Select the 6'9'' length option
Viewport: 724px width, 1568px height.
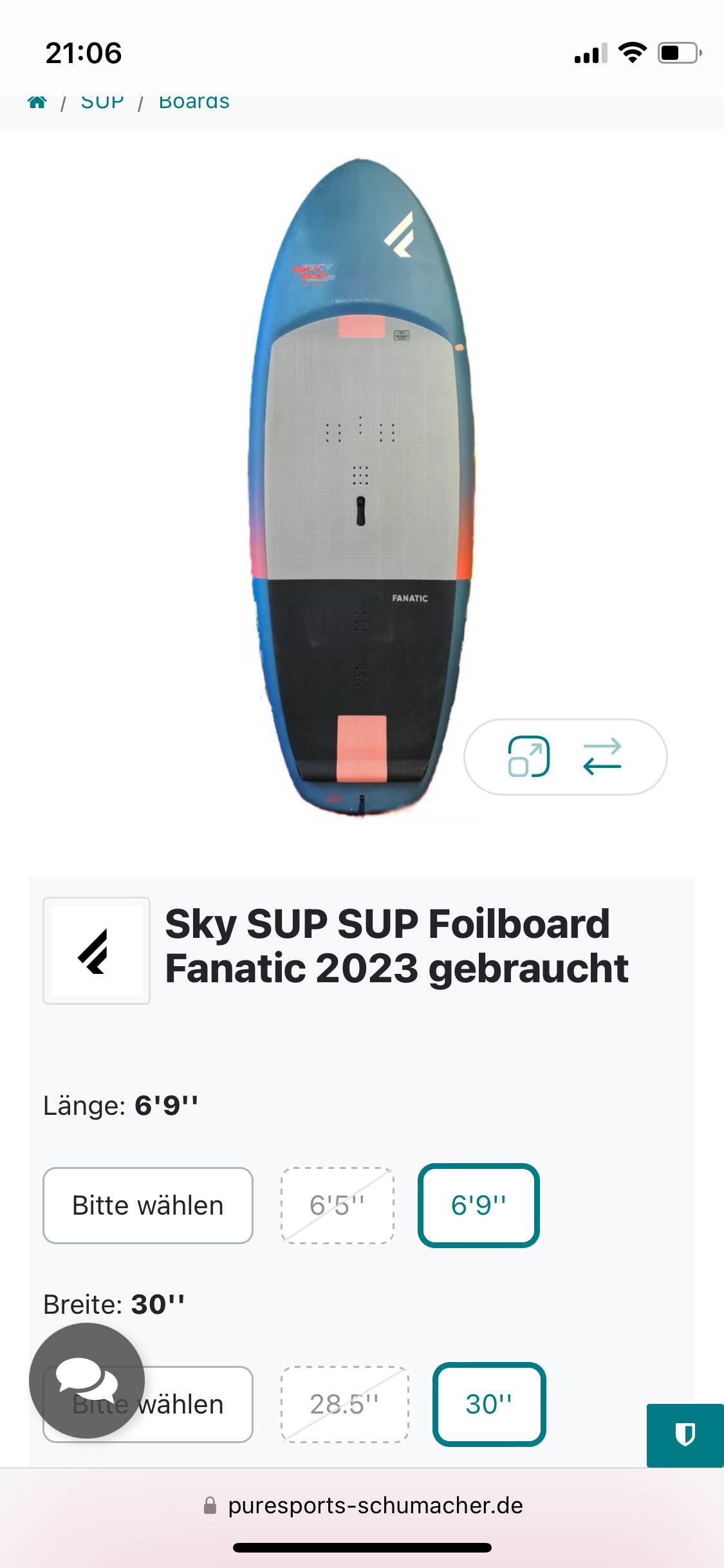pos(478,1205)
